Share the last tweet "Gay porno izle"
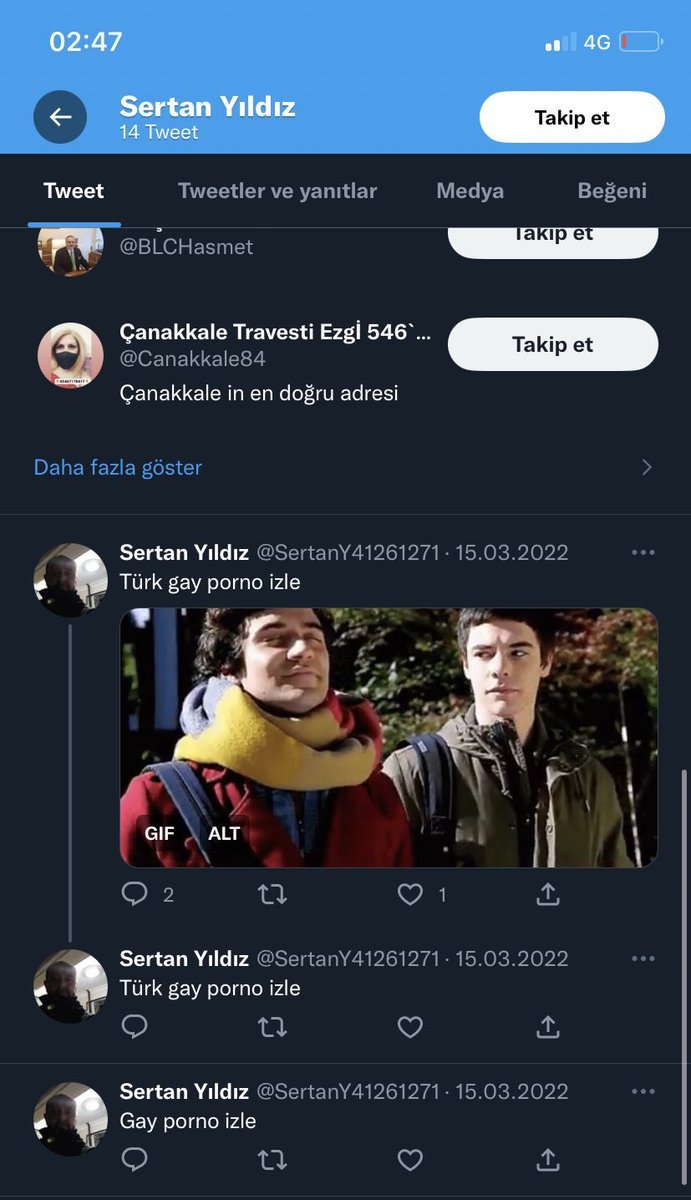The width and height of the screenshot is (691, 1200). click(547, 1159)
